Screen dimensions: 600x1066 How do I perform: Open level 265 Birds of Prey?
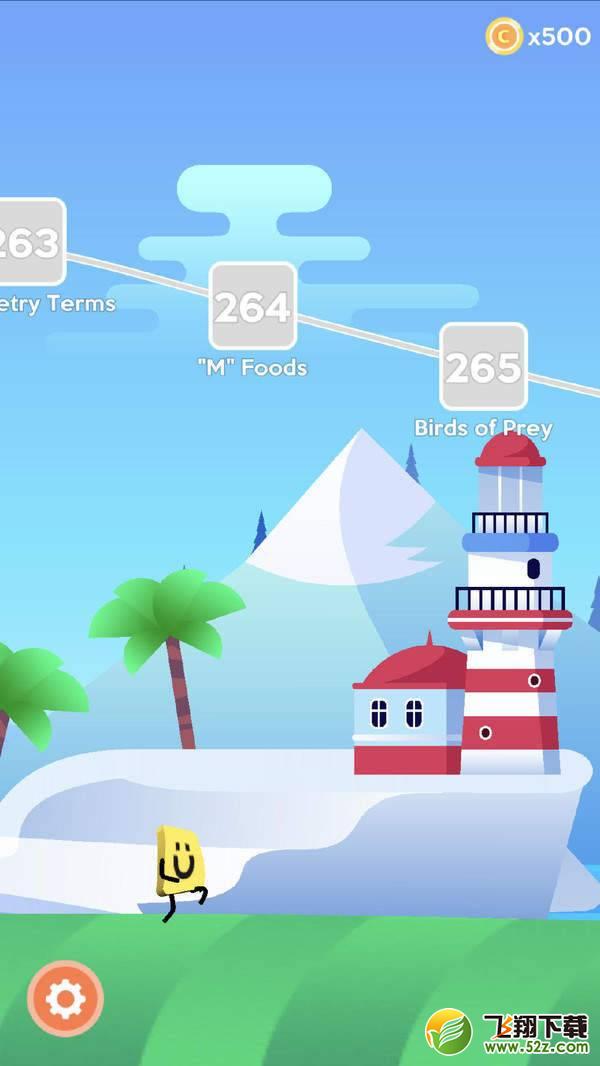(484, 366)
